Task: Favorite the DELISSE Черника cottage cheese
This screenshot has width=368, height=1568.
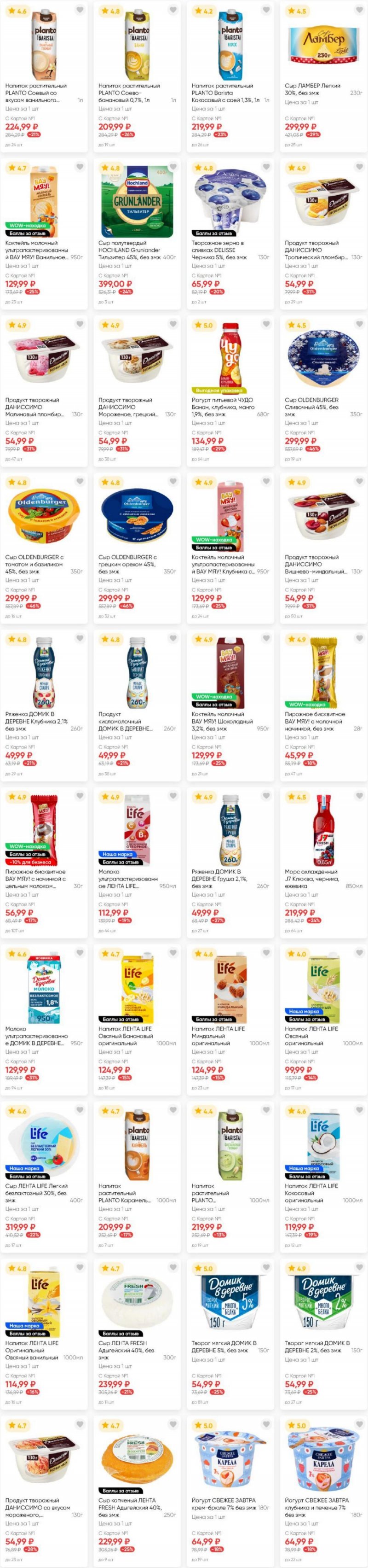Action: point(266,167)
